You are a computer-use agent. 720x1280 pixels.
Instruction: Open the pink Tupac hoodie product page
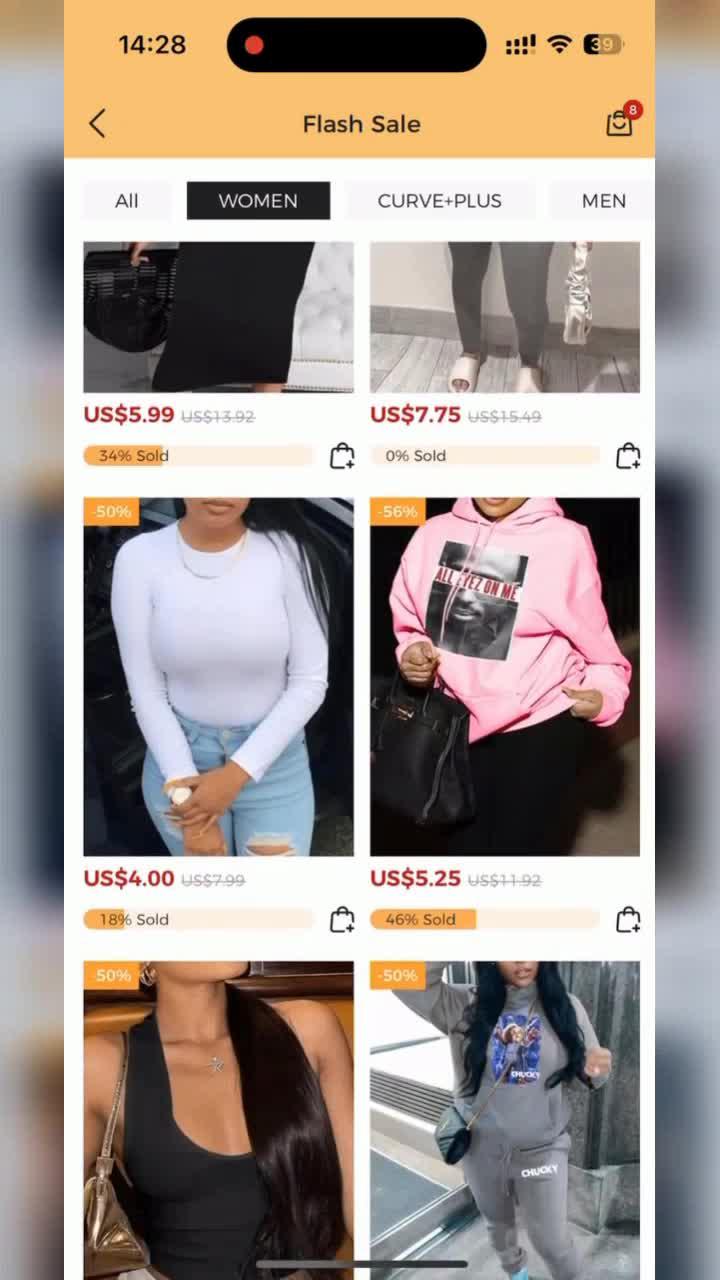pyautogui.click(x=503, y=677)
